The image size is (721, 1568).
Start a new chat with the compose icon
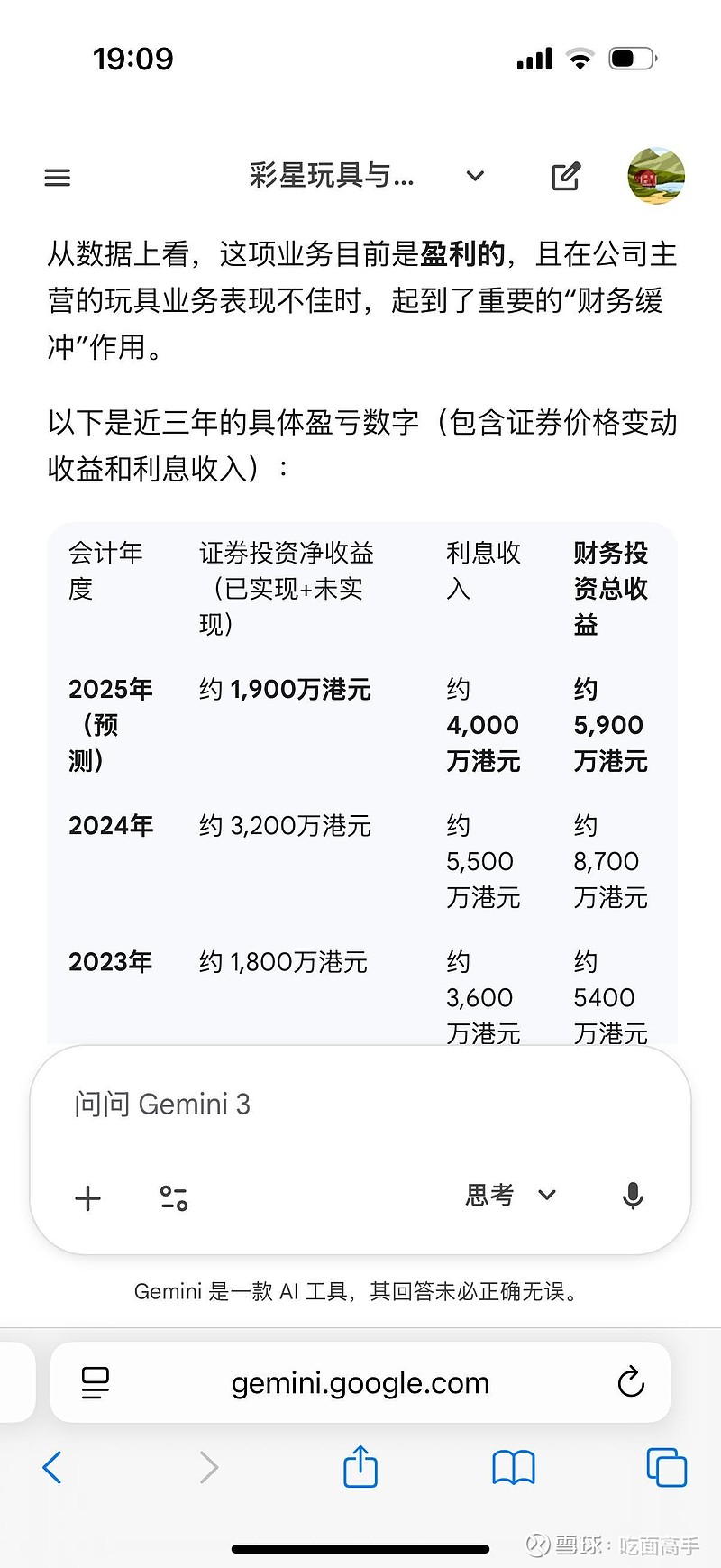pyautogui.click(x=565, y=176)
